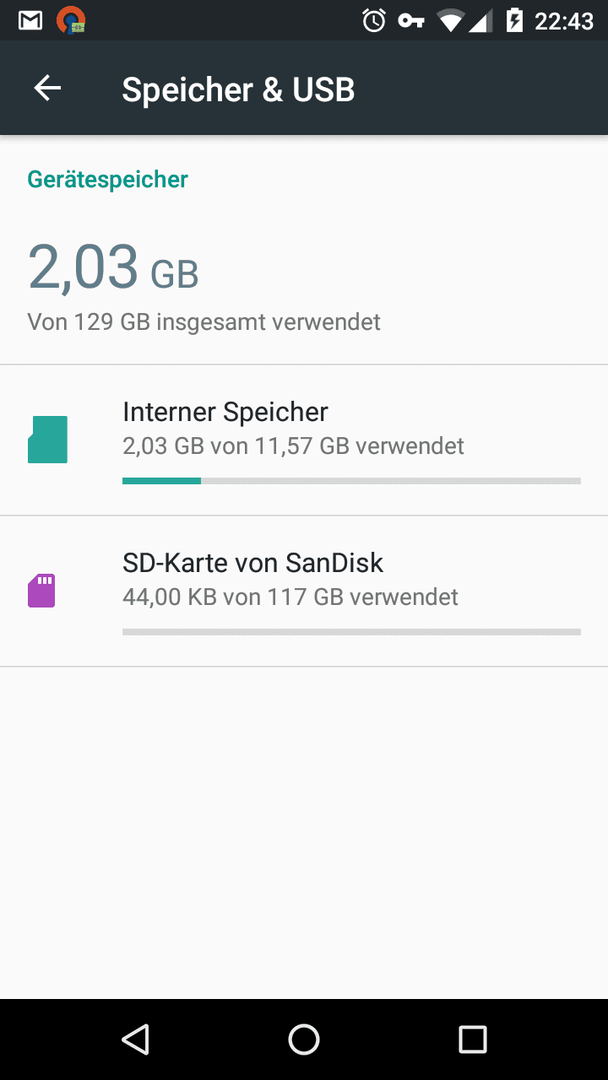Open the Interner Speicher row

304,440
